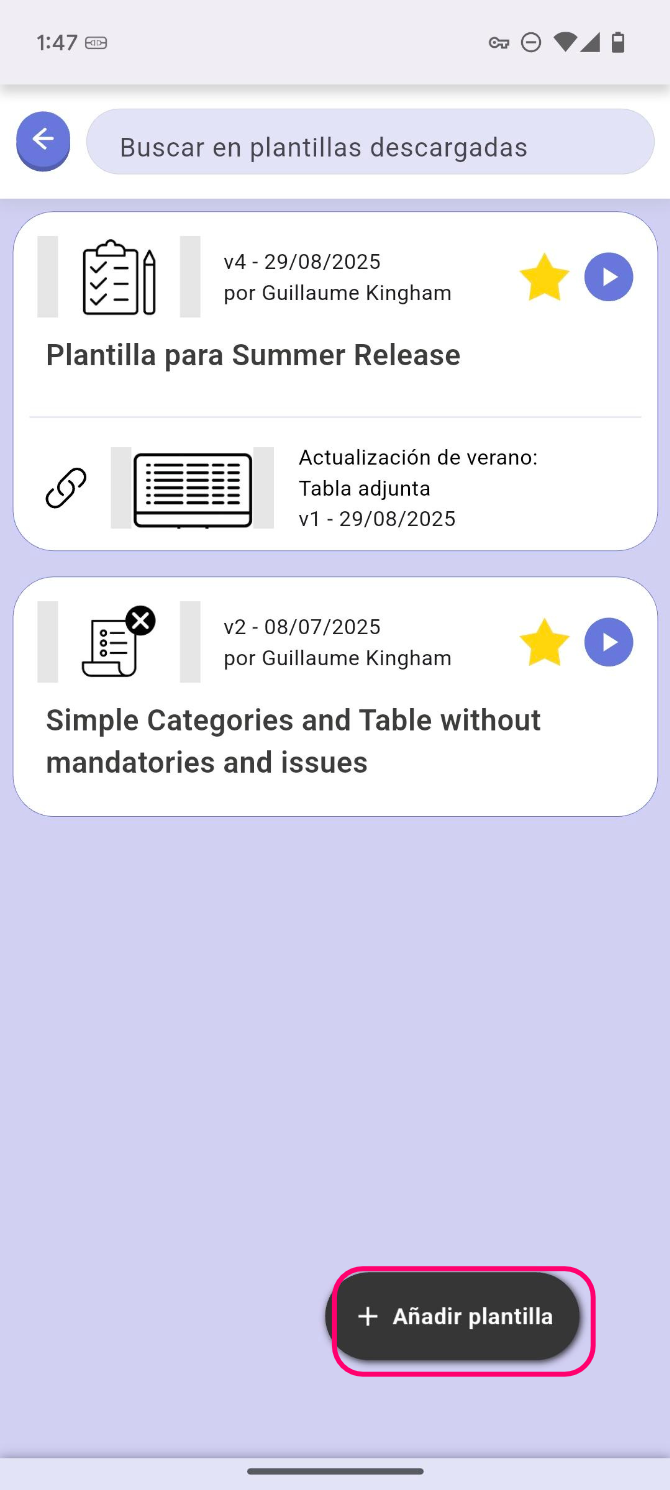Screen dimensions: 670x1490
Task: Go back using the arrow button
Action: (43, 141)
